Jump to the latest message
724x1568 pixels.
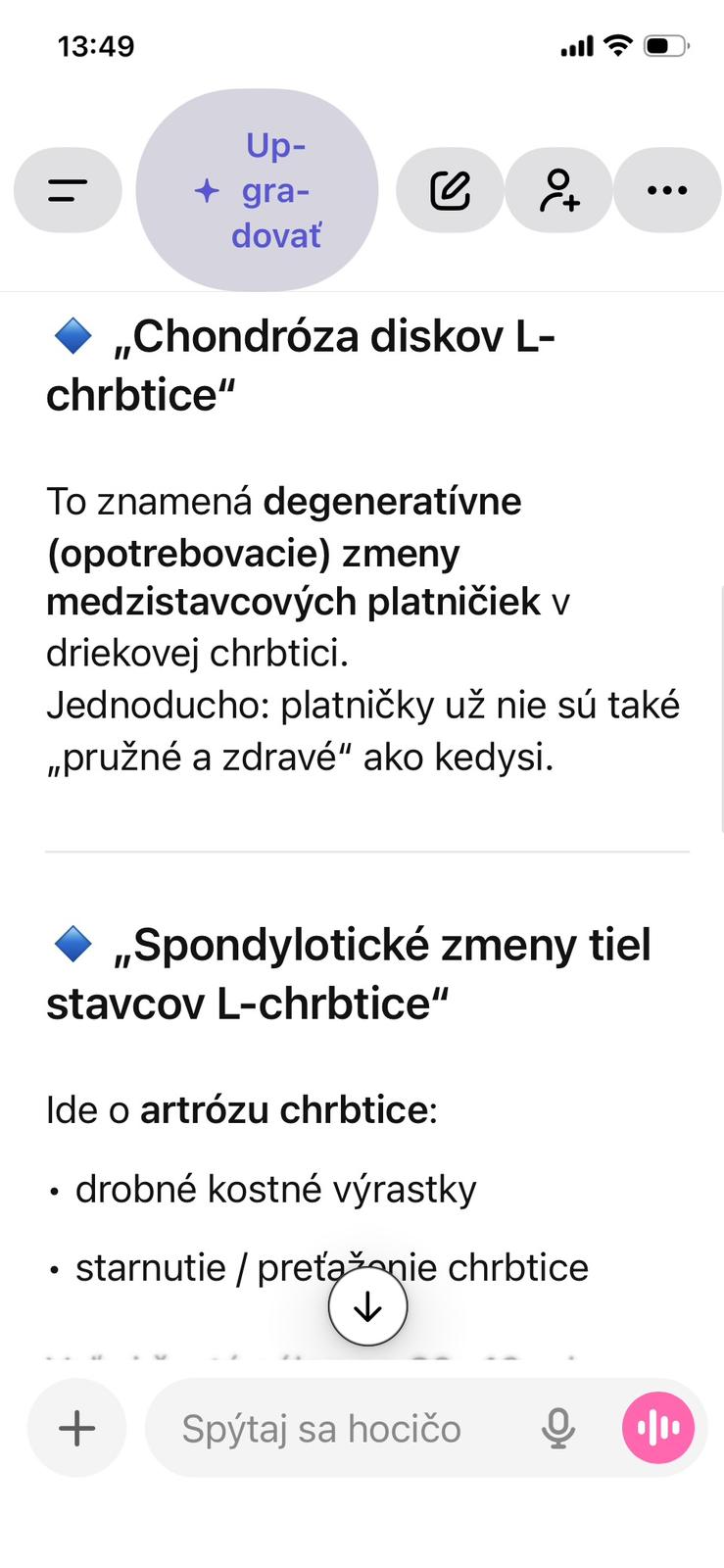[x=367, y=1306]
